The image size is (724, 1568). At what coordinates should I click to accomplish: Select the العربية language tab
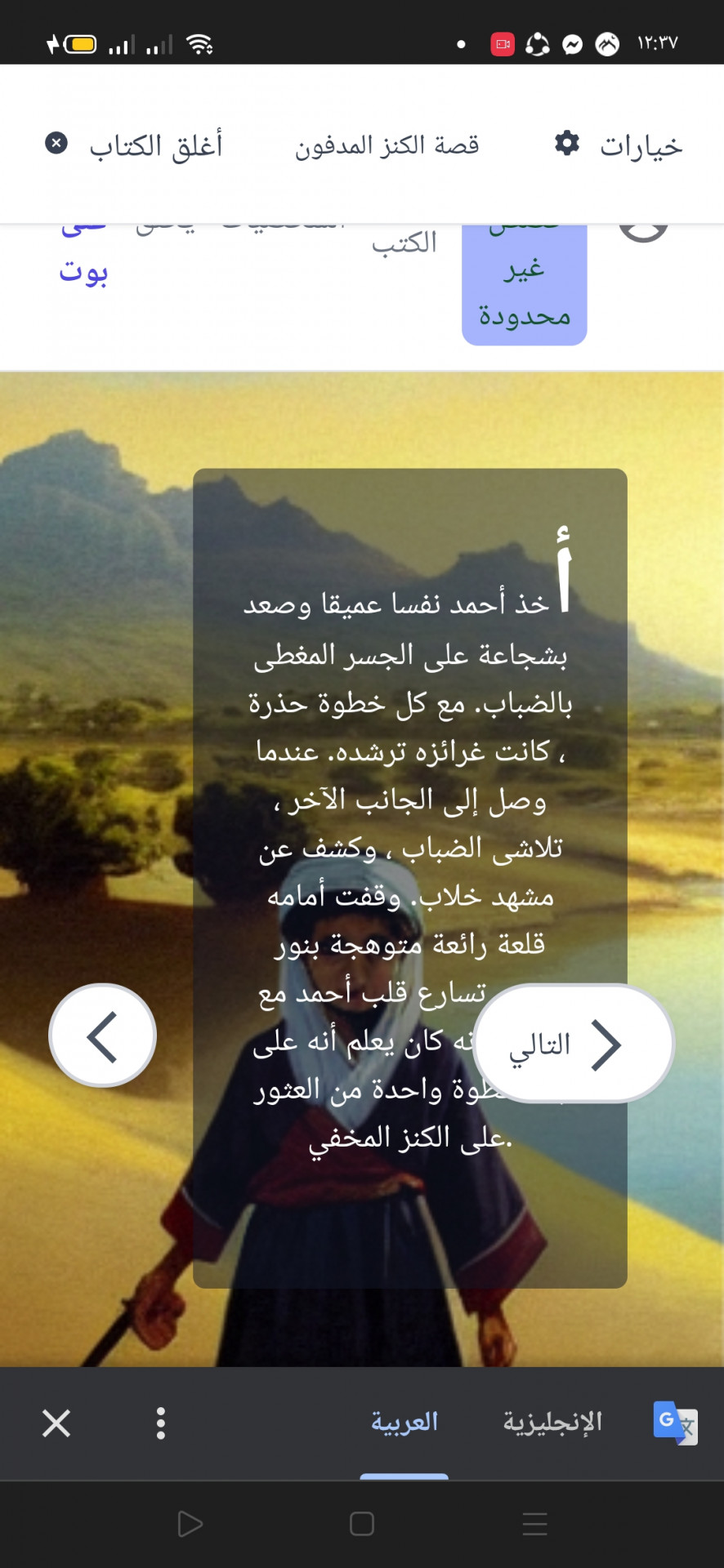click(x=404, y=1422)
